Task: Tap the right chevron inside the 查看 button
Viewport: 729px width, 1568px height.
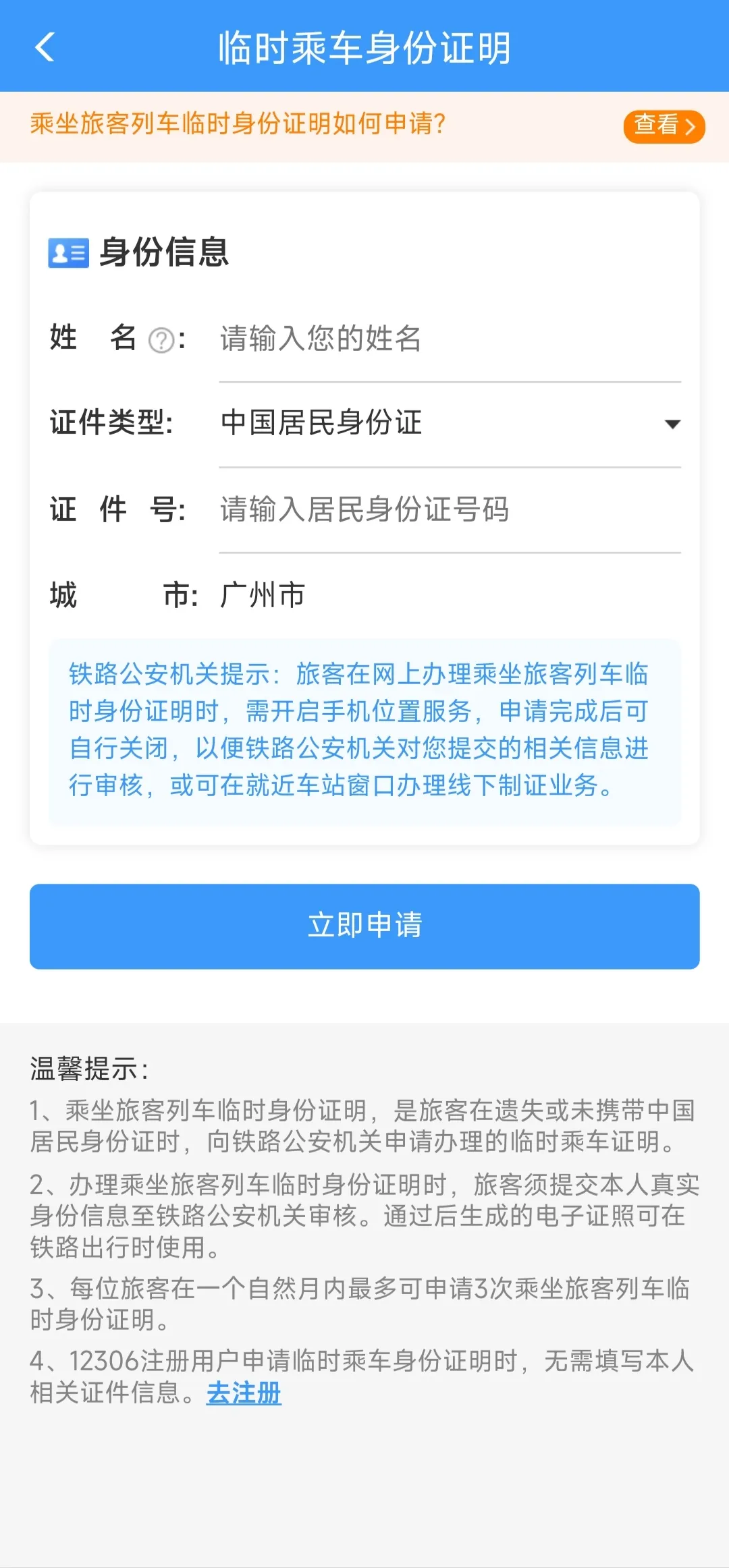Action: point(691,125)
